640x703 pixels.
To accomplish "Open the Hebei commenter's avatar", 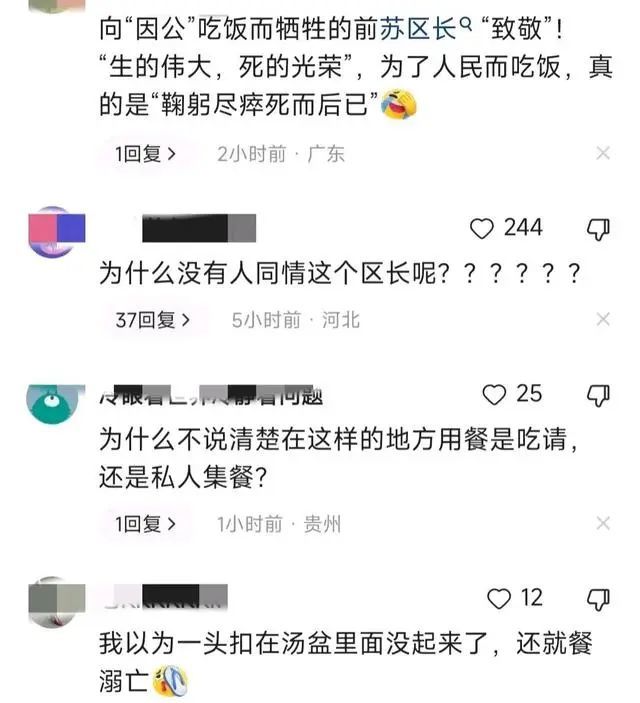I will coord(56,232).
